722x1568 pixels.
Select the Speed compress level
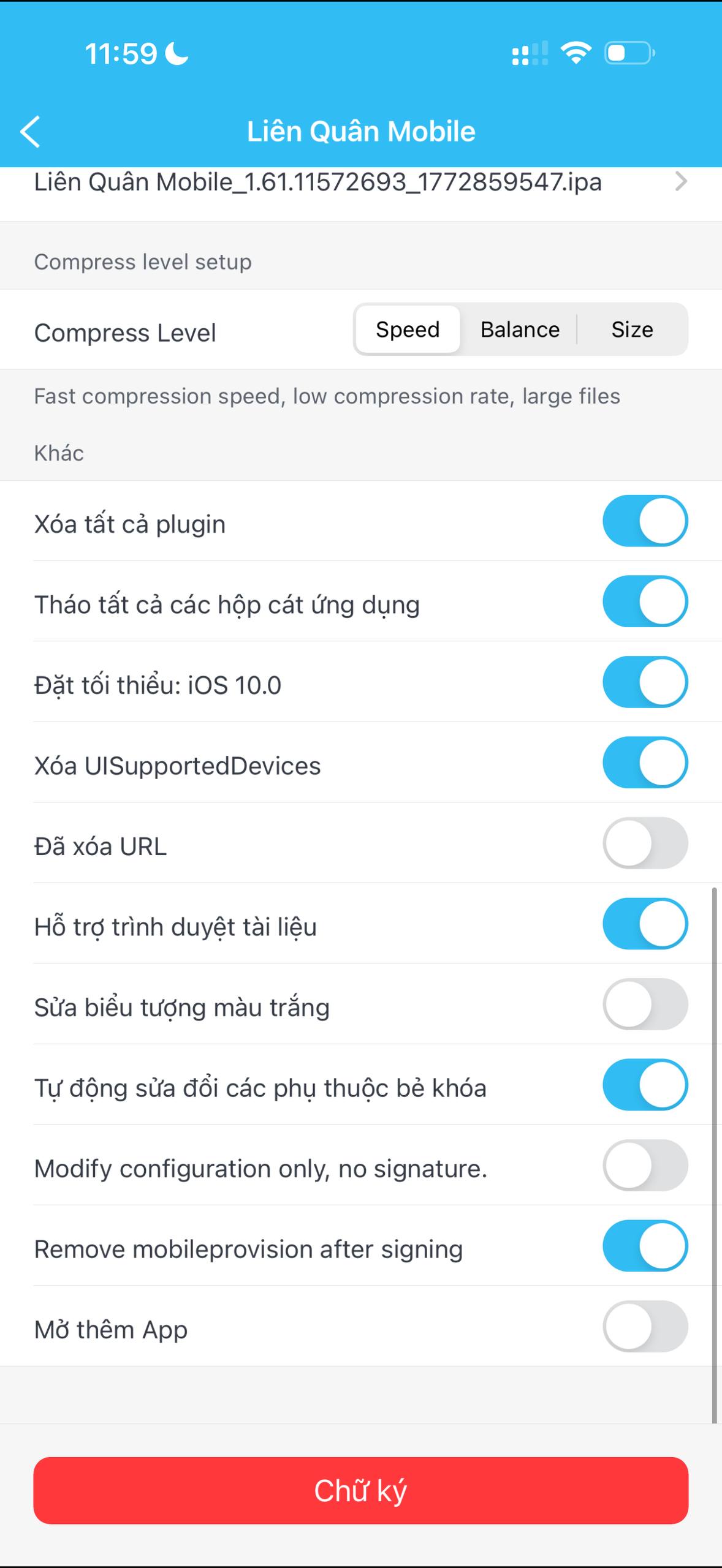click(x=408, y=330)
